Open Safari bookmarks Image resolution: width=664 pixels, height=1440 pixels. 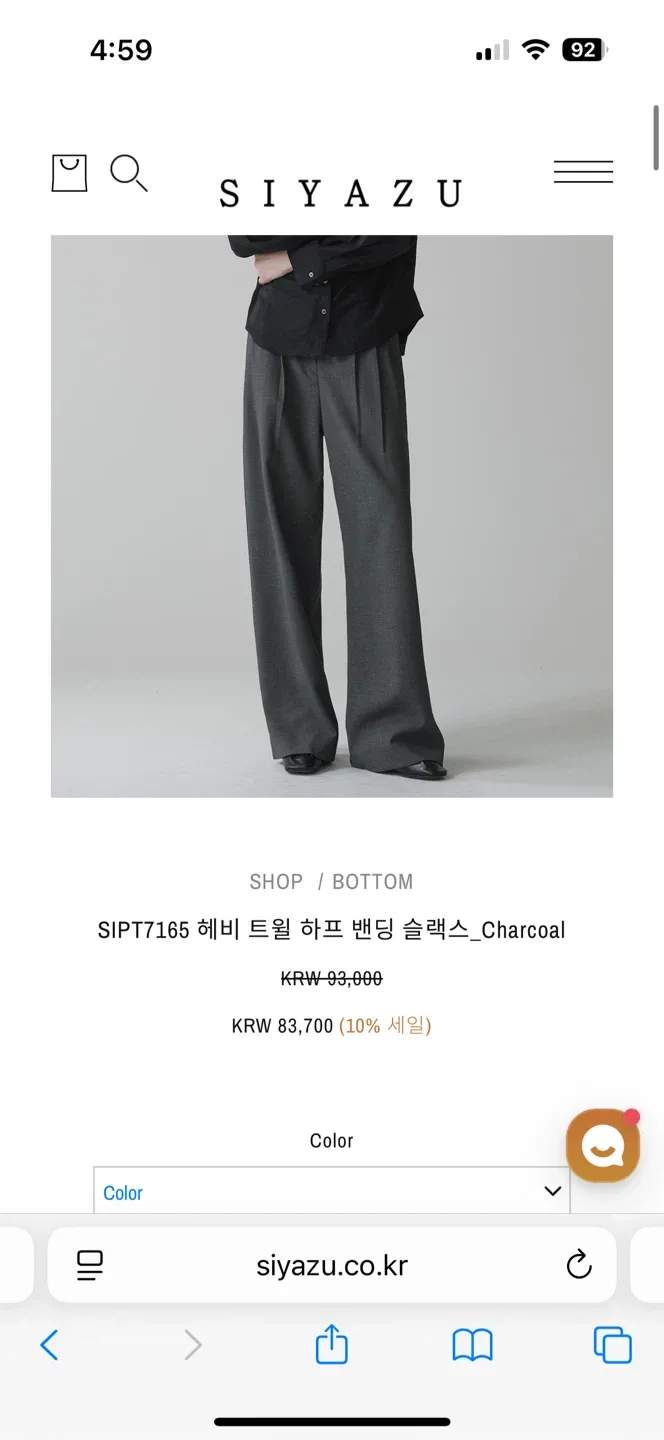pyautogui.click(x=472, y=1345)
